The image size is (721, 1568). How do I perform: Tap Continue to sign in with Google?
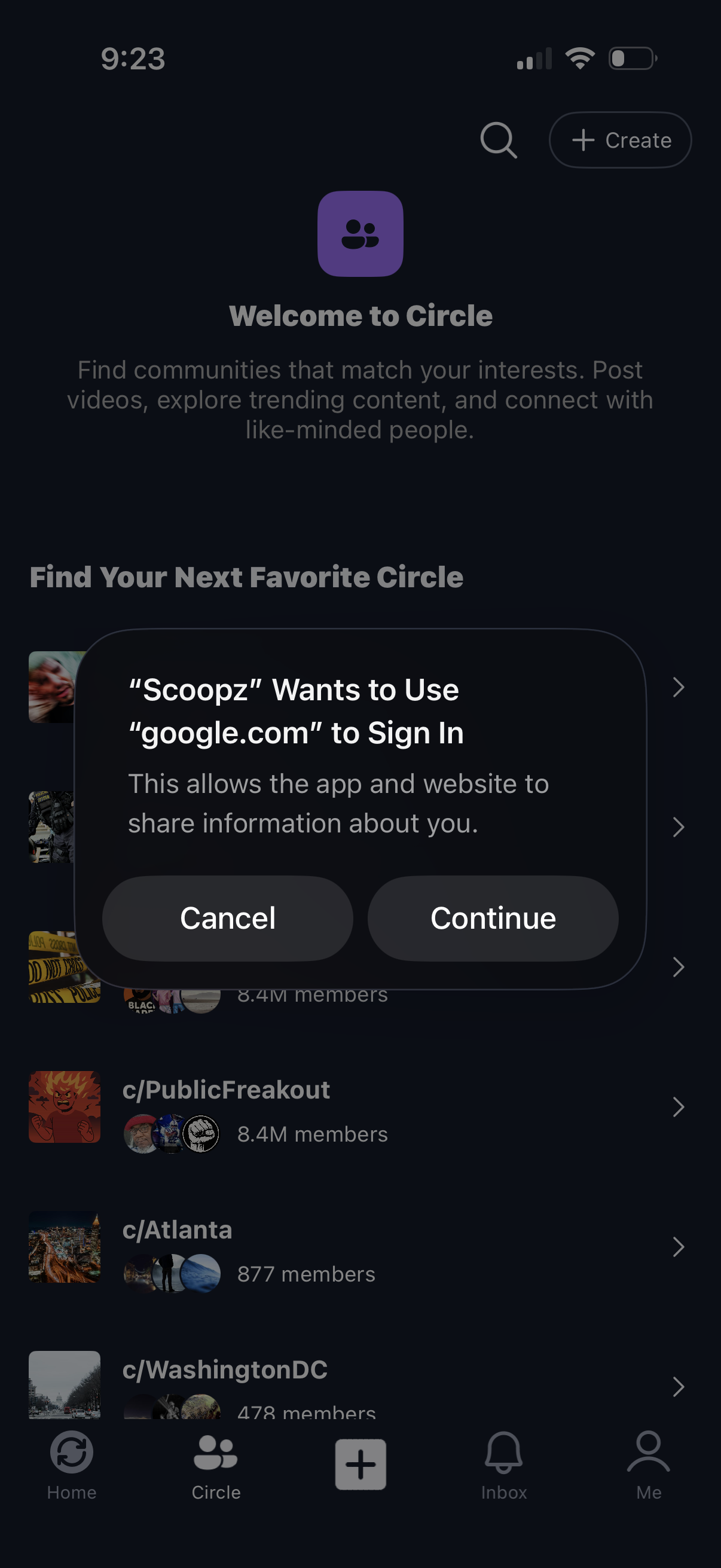(493, 918)
